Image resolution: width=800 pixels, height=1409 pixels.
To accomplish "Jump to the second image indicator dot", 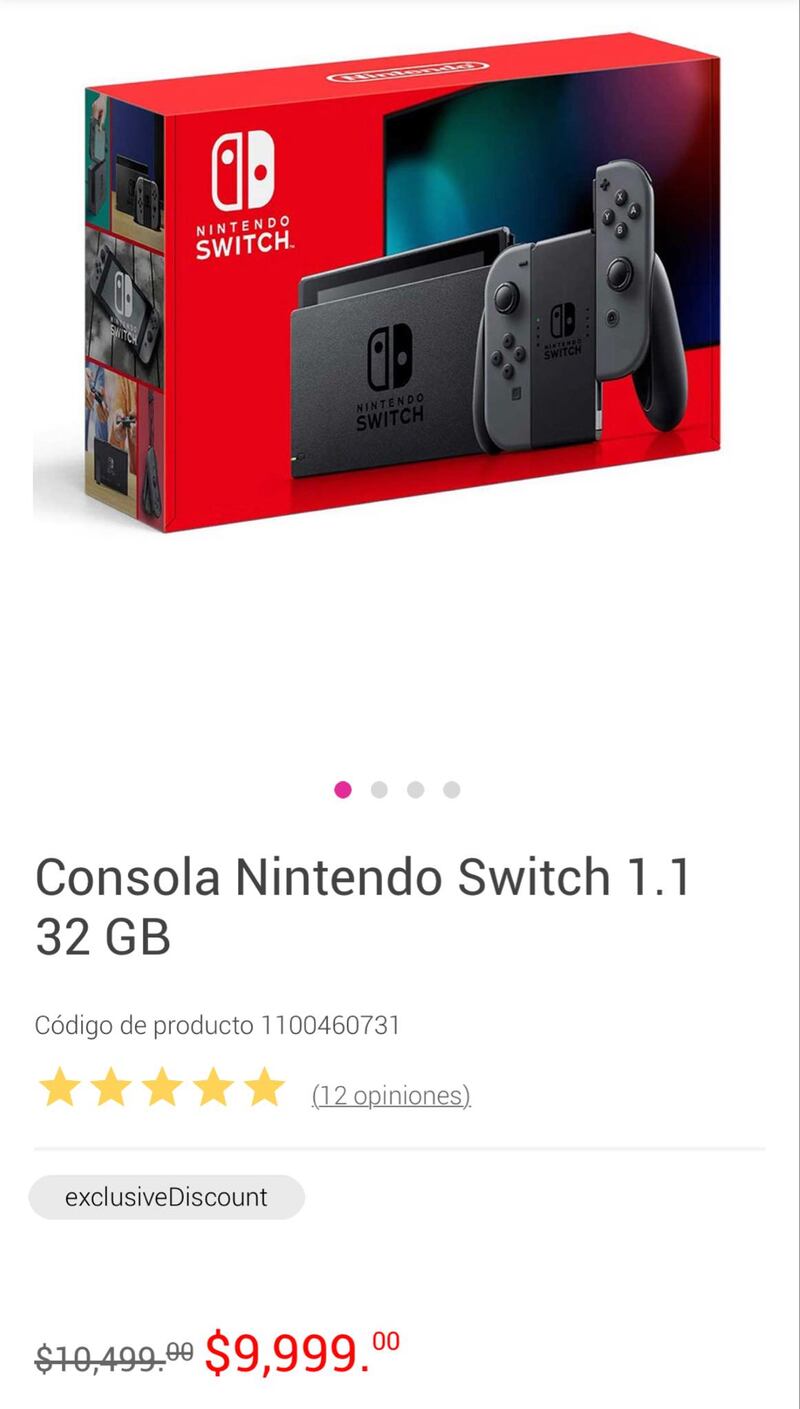I will pos(379,790).
